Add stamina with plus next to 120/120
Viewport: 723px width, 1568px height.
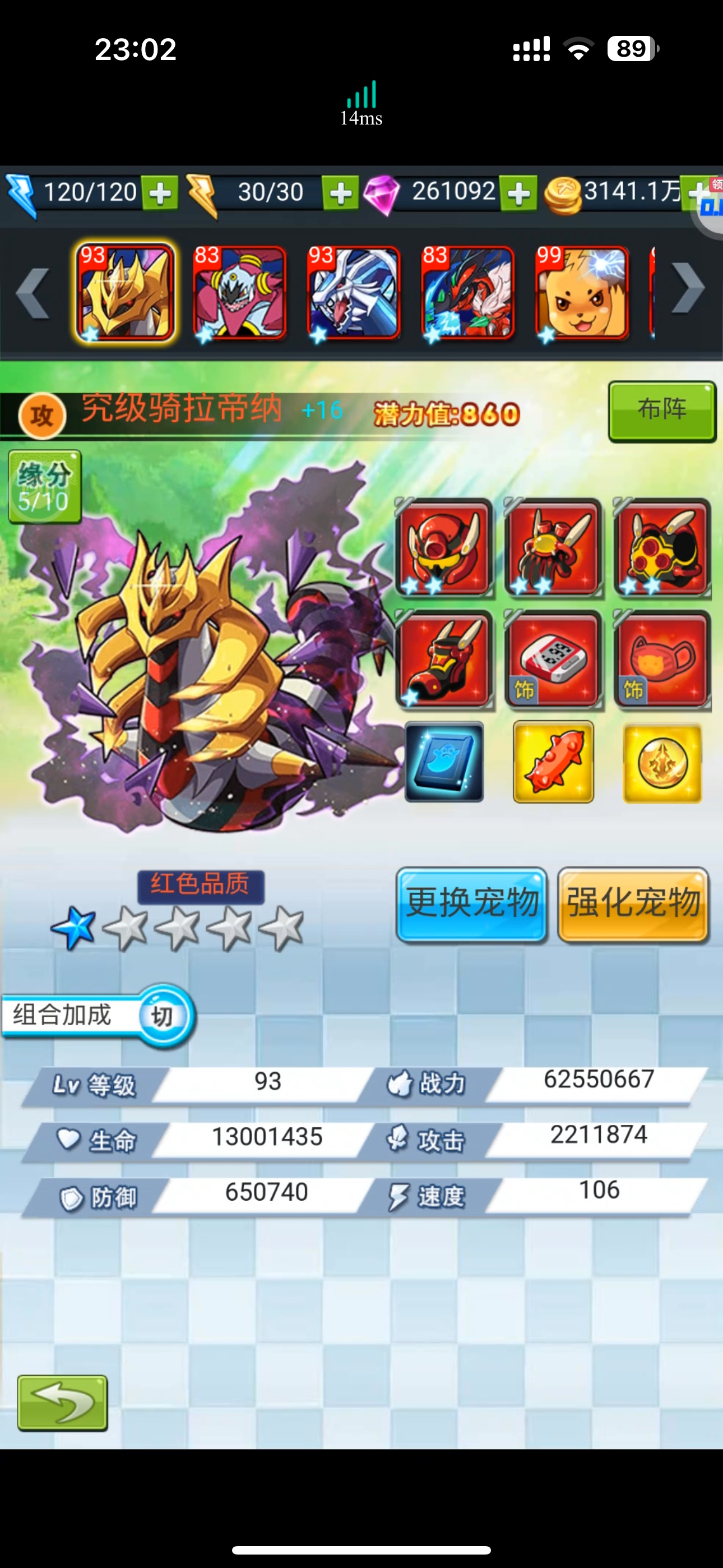(160, 193)
